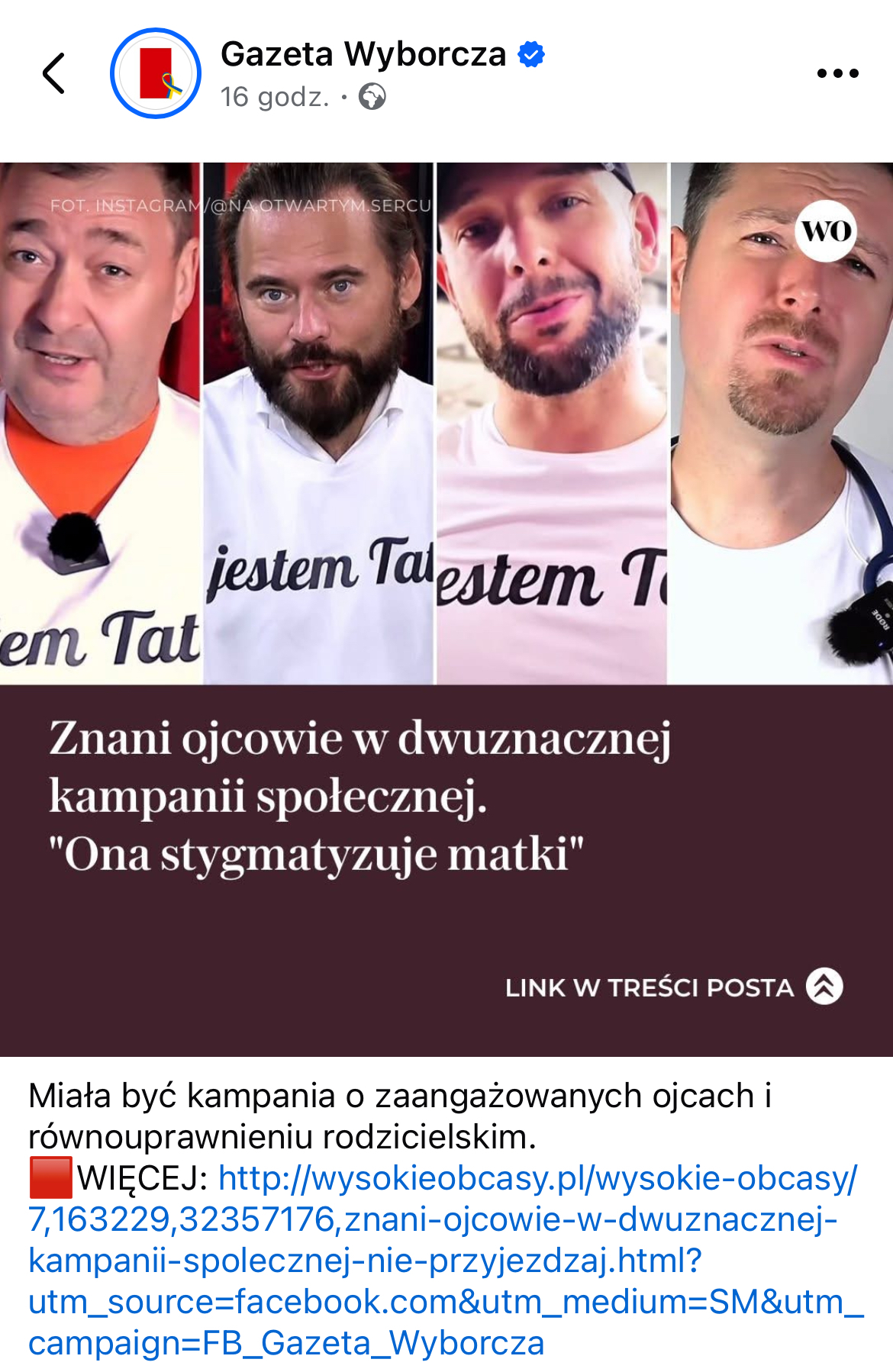The width and height of the screenshot is (893, 1372).
Task: Open Gazeta Wyborcza profile picture
Action: pos(156,73)
